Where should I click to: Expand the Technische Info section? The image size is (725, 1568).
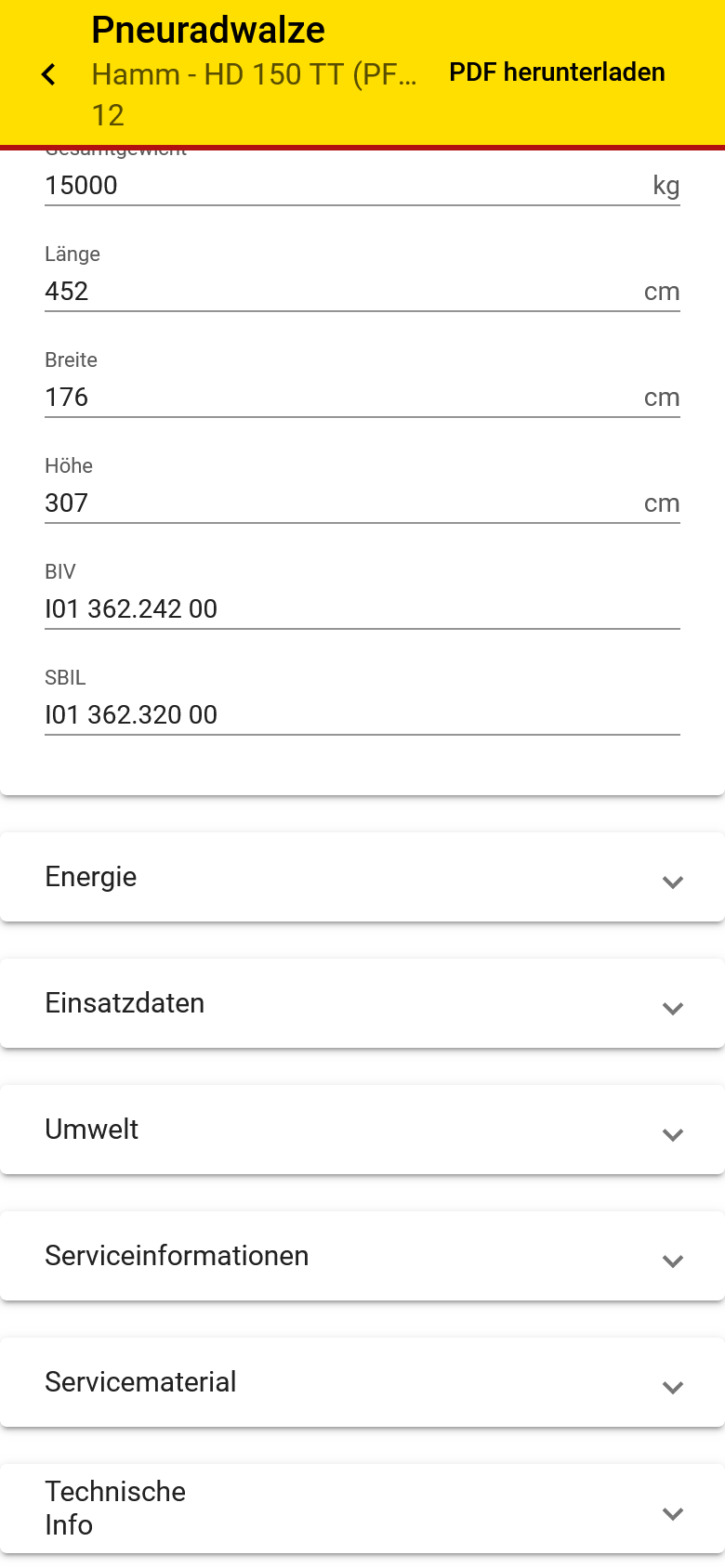tap(362, 1507)
